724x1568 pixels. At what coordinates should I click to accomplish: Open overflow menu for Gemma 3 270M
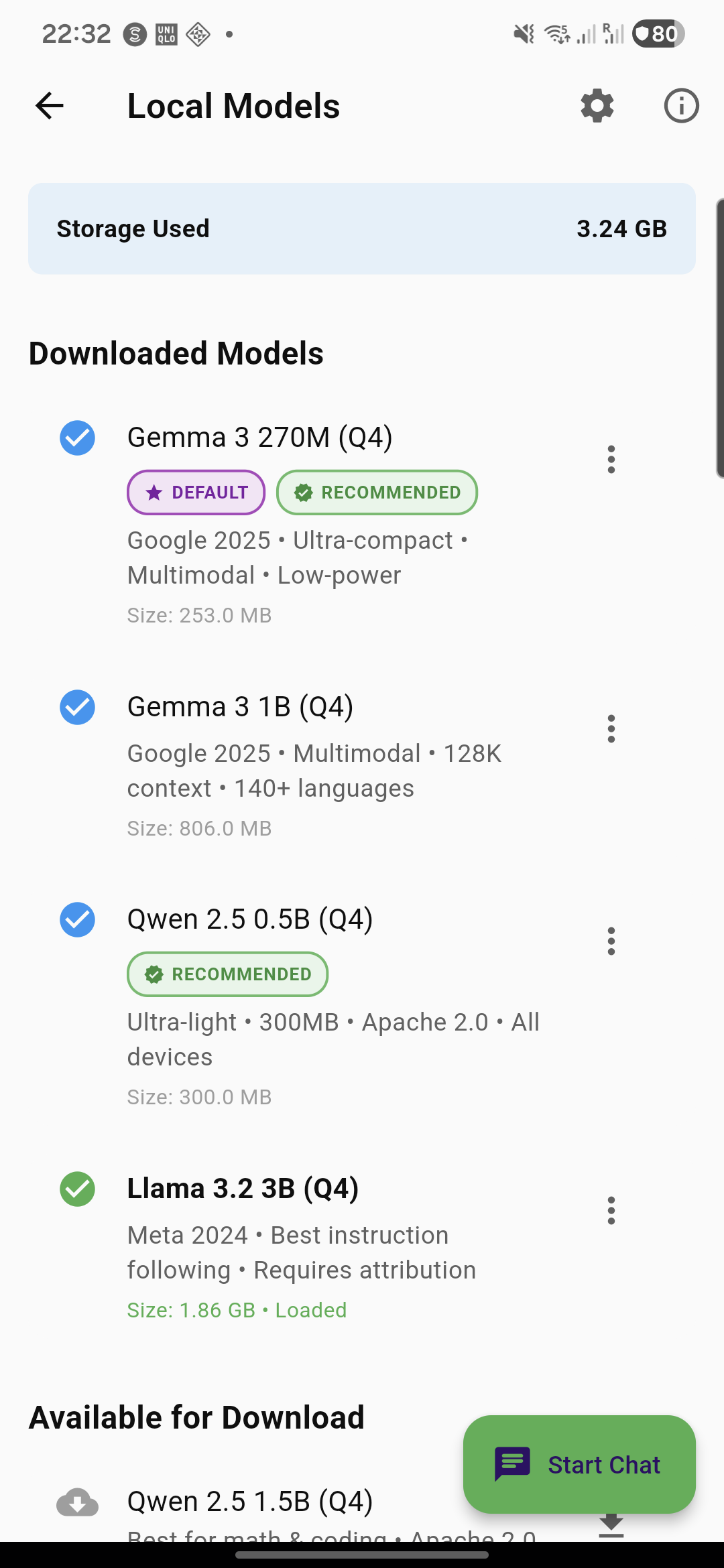611,460
